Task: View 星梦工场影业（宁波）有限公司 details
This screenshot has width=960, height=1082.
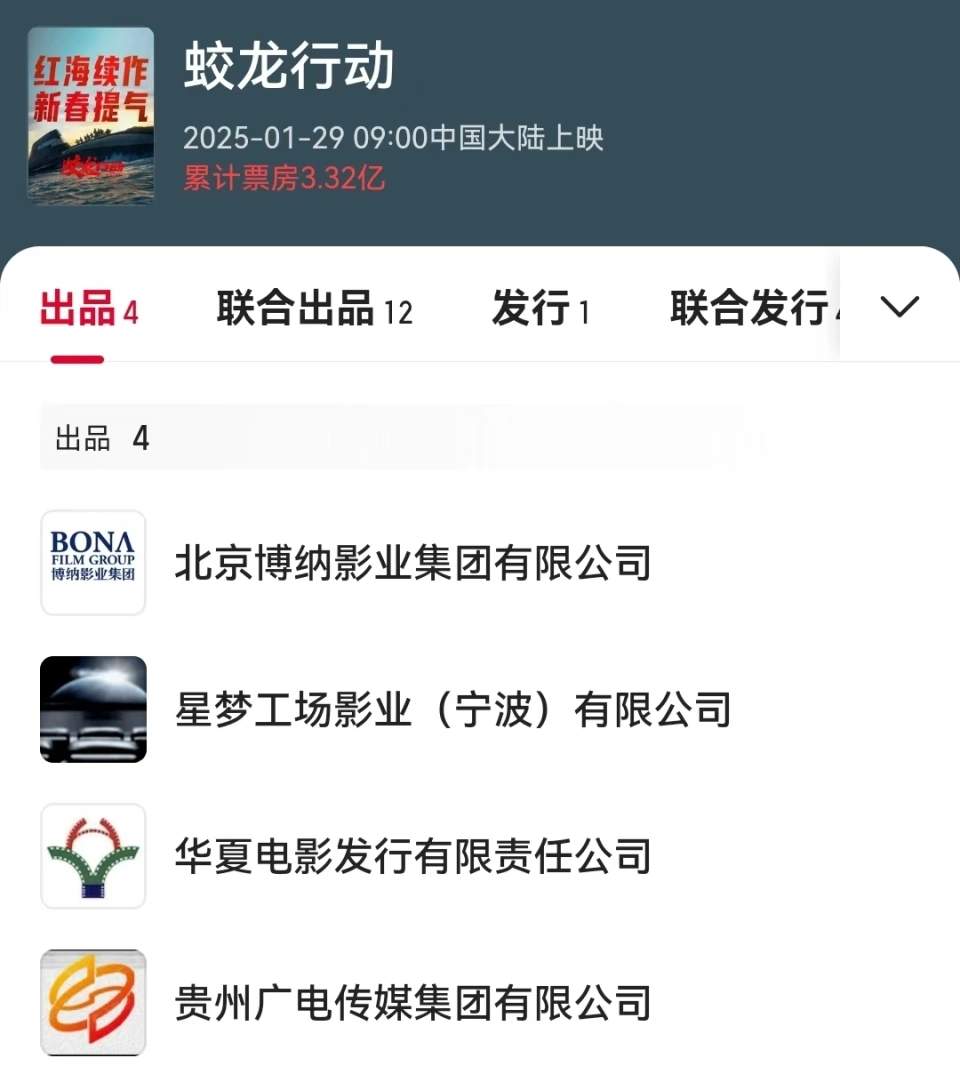Action: pos(452,710)
